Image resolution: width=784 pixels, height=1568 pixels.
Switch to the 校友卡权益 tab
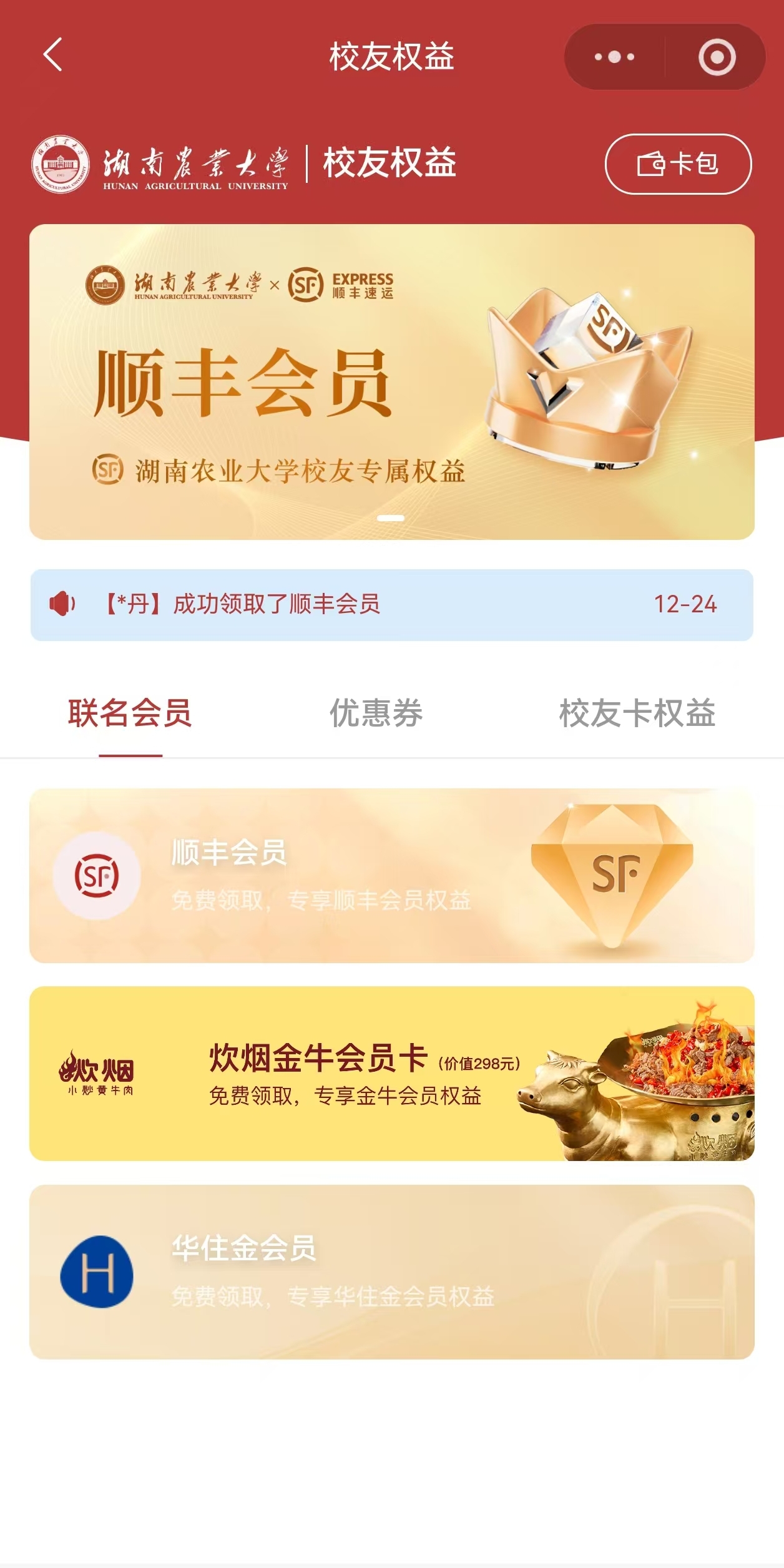pos(637,713)
